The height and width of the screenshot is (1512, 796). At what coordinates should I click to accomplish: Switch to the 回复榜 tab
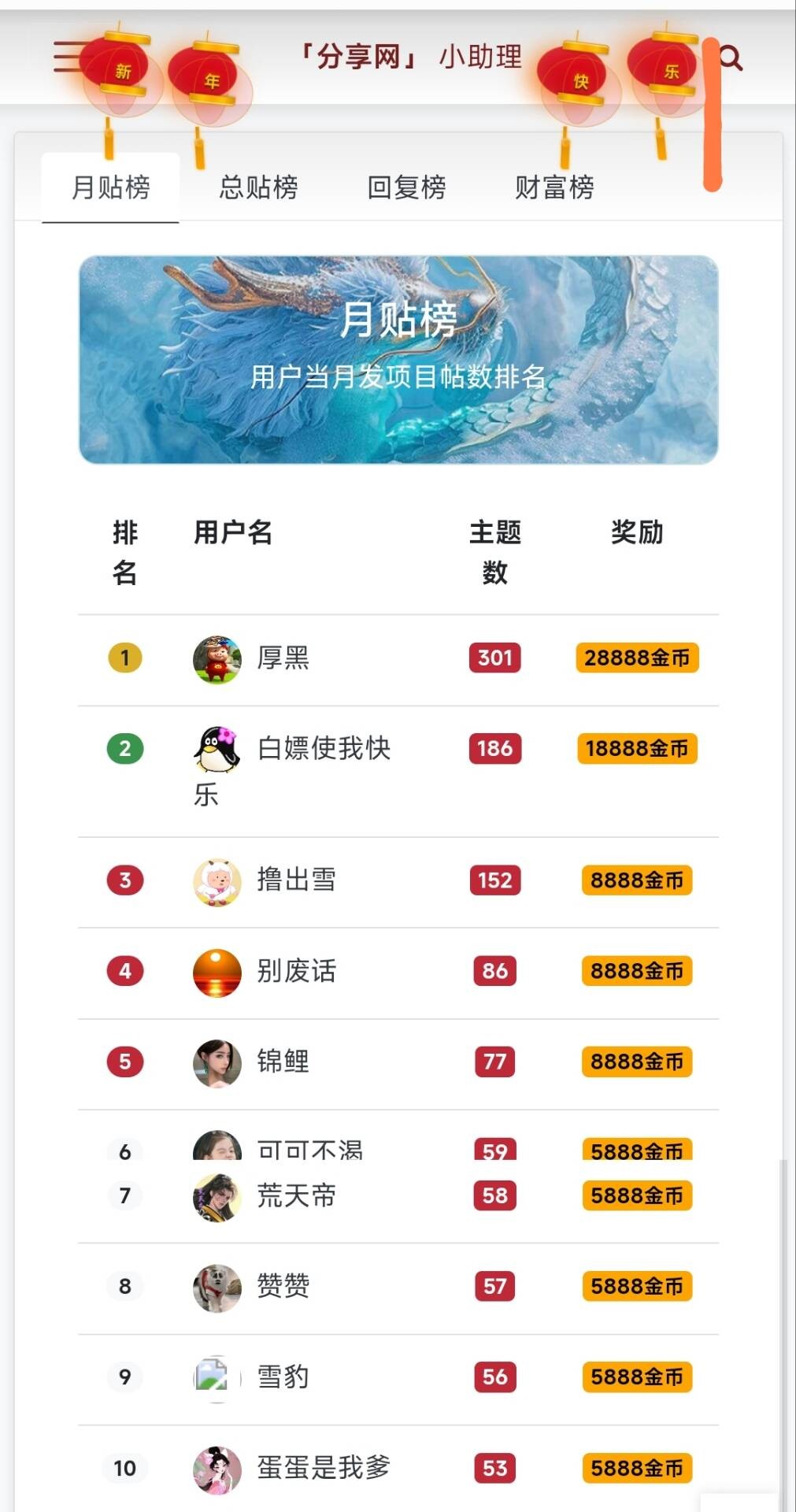pyautogui.click(x=406, y=187)
